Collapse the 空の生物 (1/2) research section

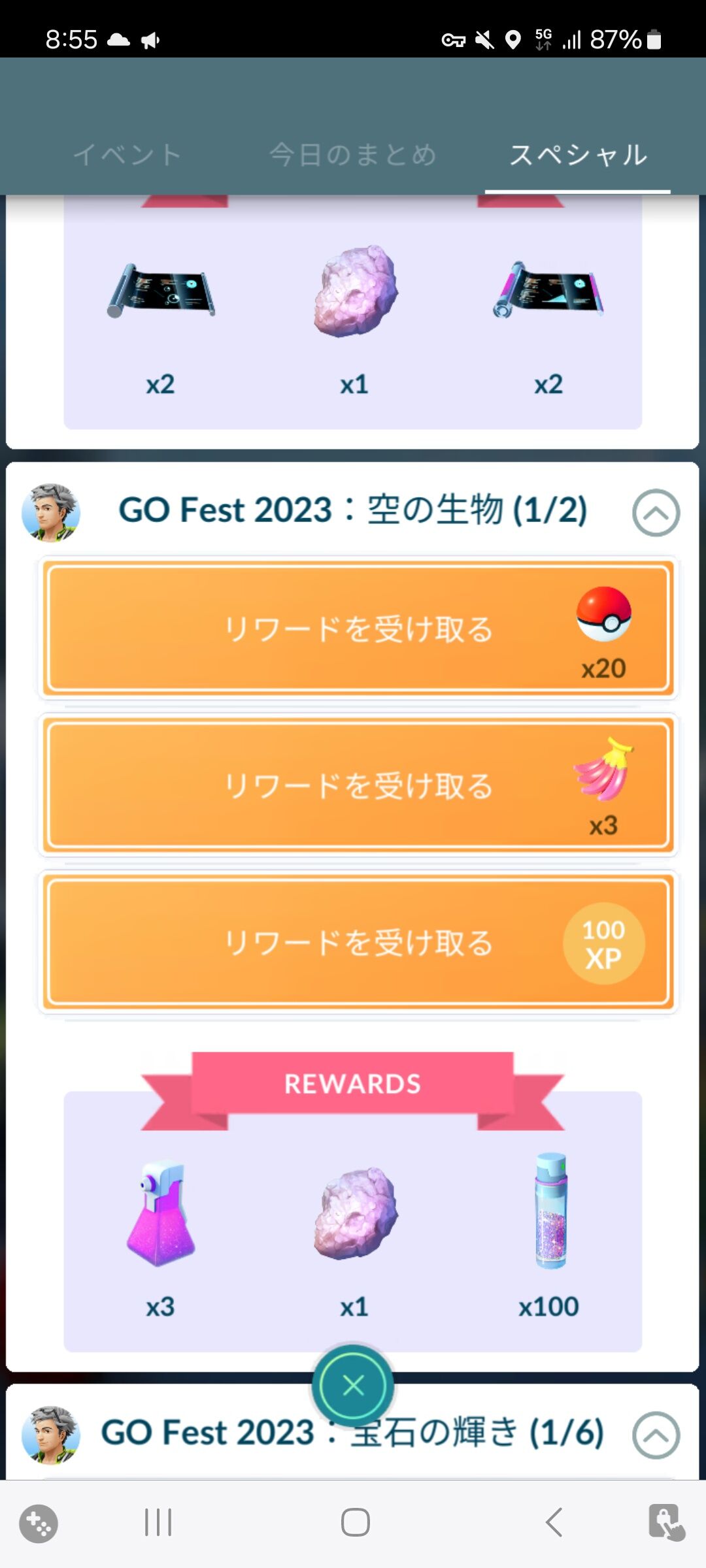[656, 513]
